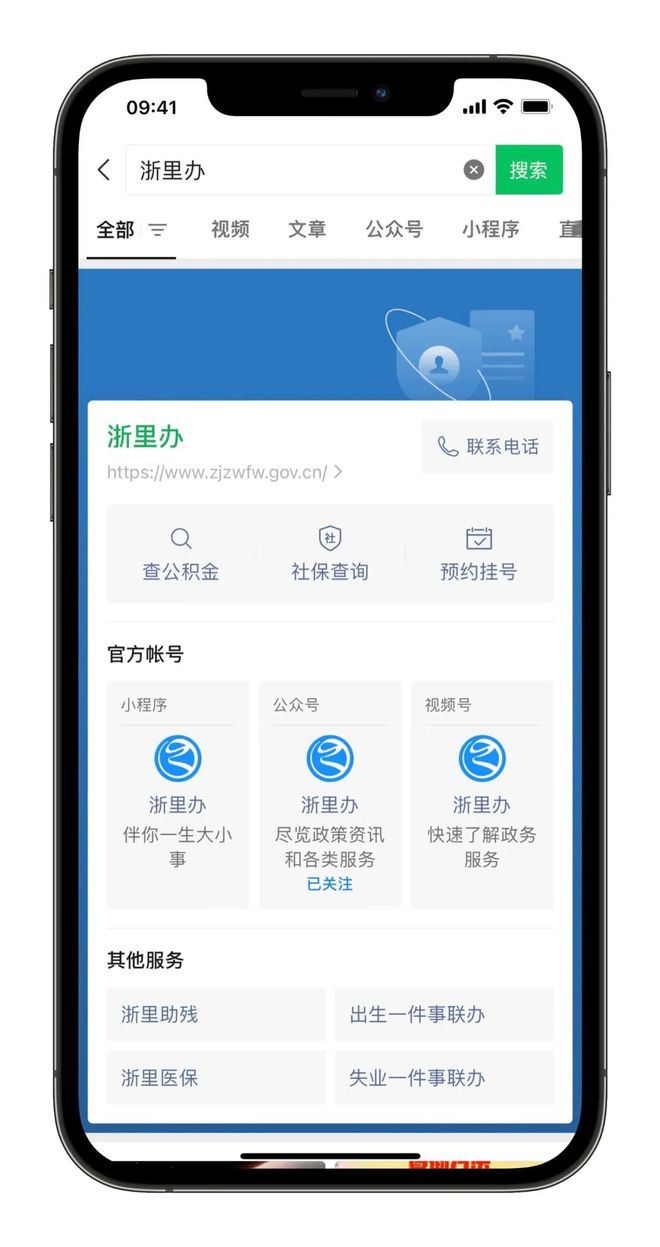Switch to the 文章 tab

click(307, 229)
